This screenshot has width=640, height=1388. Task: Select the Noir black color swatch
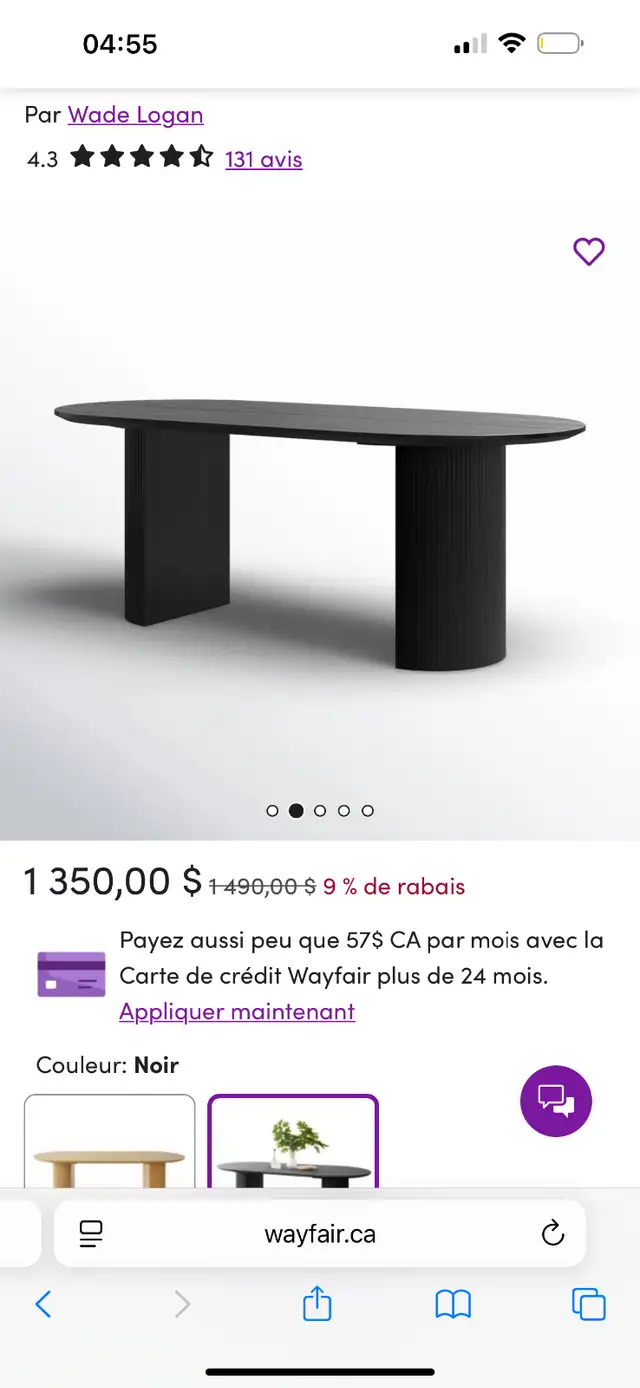tap(293, 1141)
